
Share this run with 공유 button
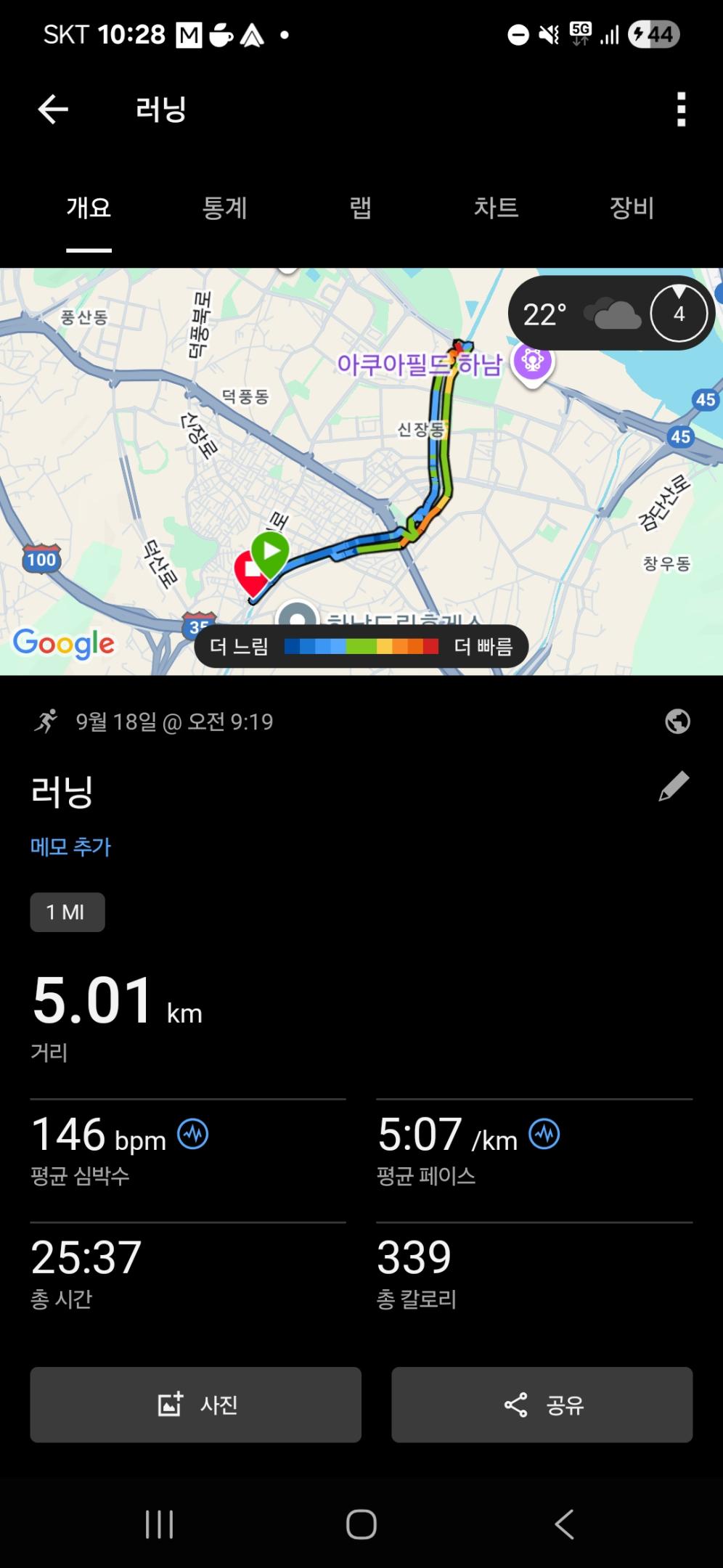(x=542, y=1405)
